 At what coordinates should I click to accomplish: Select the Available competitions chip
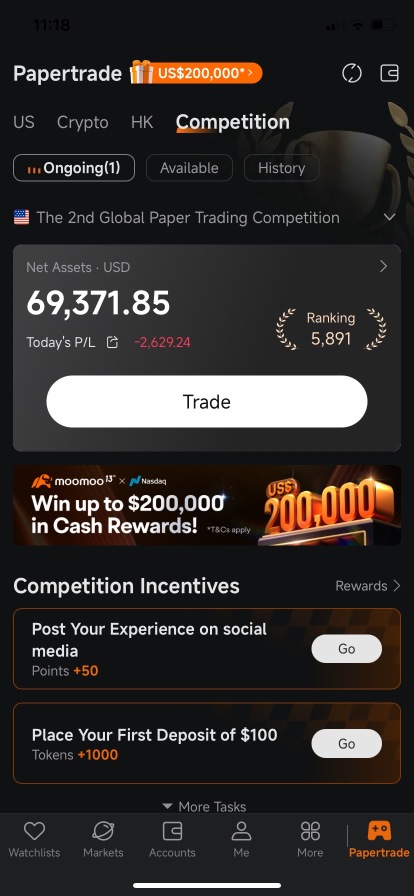pyautogui.click(x=189, y=168)
